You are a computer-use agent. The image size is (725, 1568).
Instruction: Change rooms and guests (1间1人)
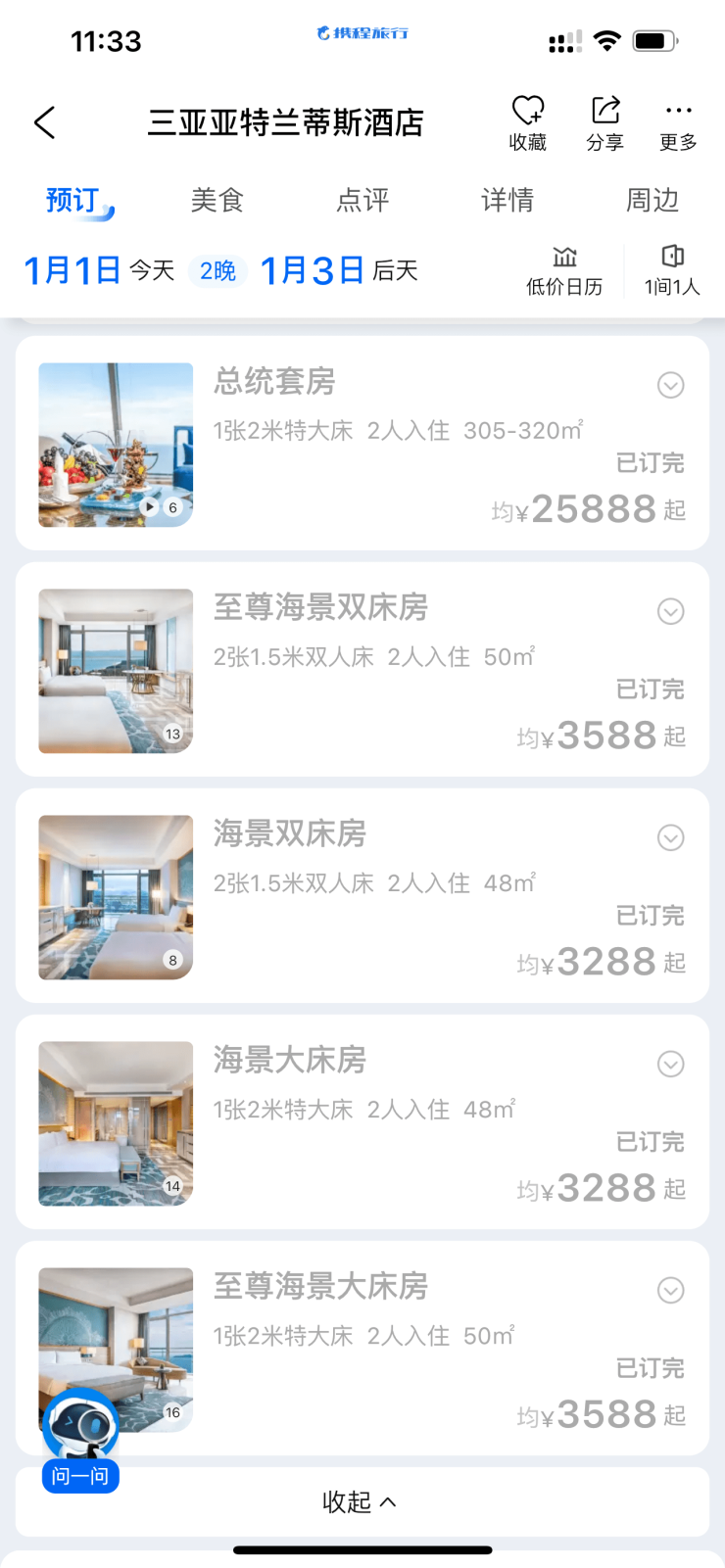(672, 270)
